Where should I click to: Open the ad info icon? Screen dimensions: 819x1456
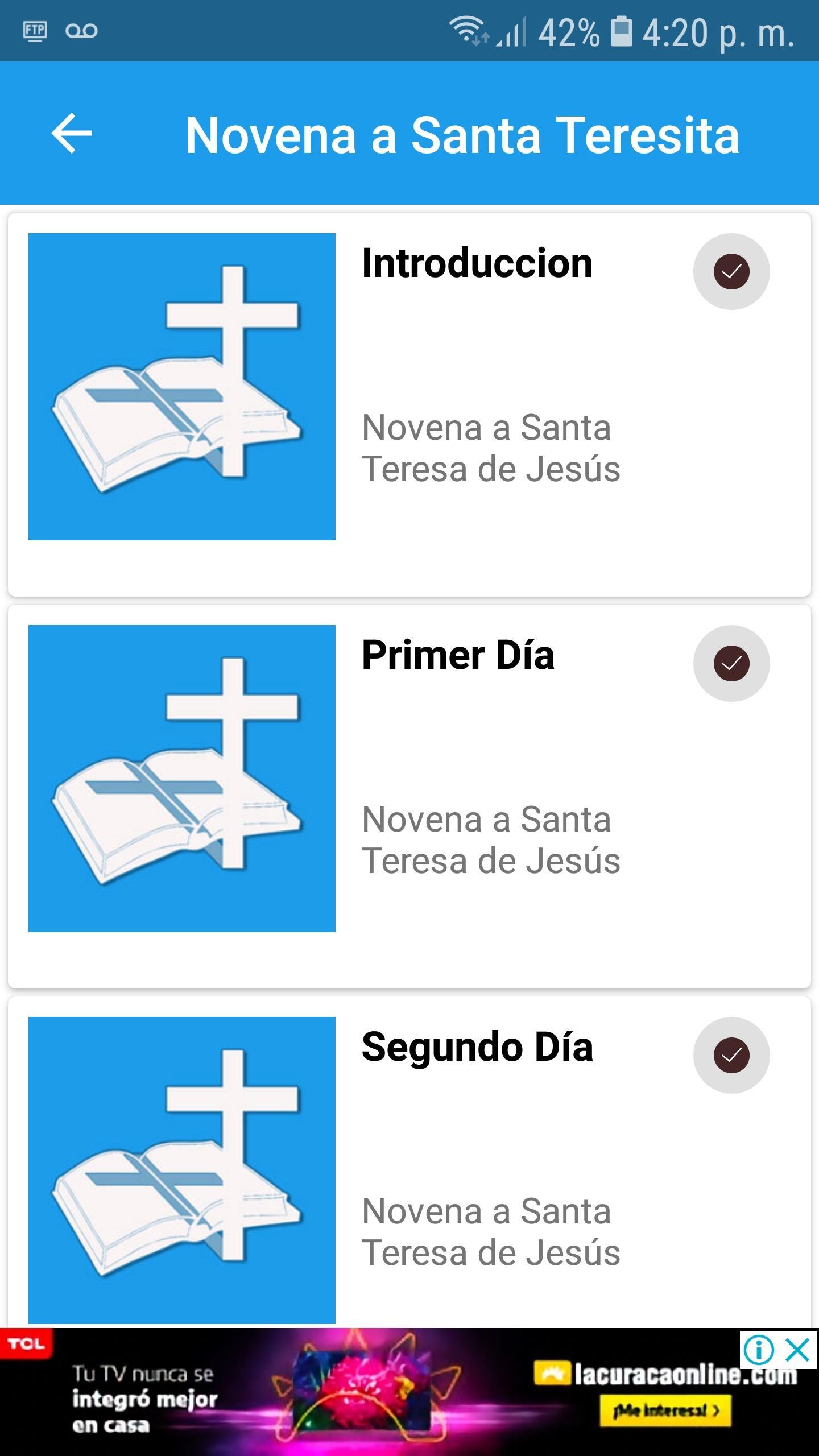click(x=759, y=1350)
